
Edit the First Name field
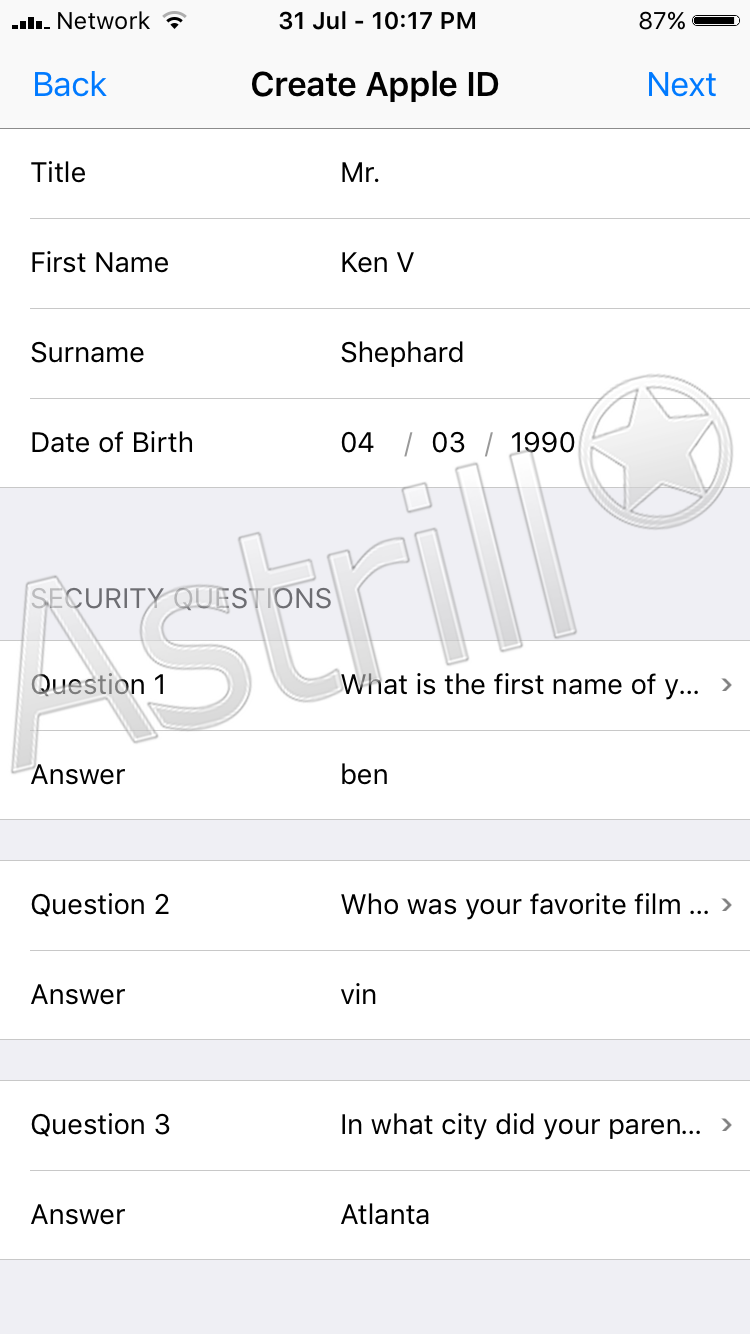click(375, 263)
